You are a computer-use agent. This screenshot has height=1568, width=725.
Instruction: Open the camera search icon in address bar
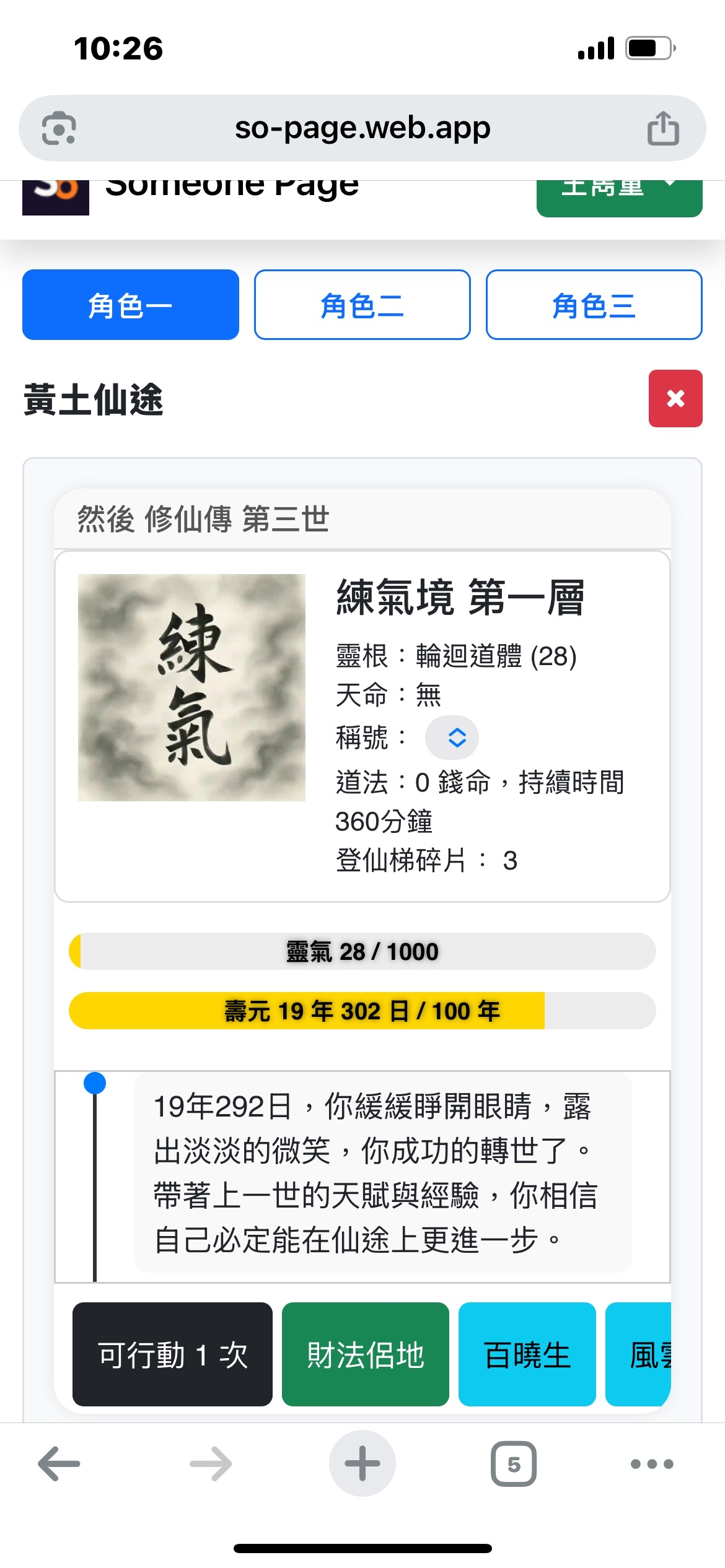pyautogui.click(x=59, y=128)
